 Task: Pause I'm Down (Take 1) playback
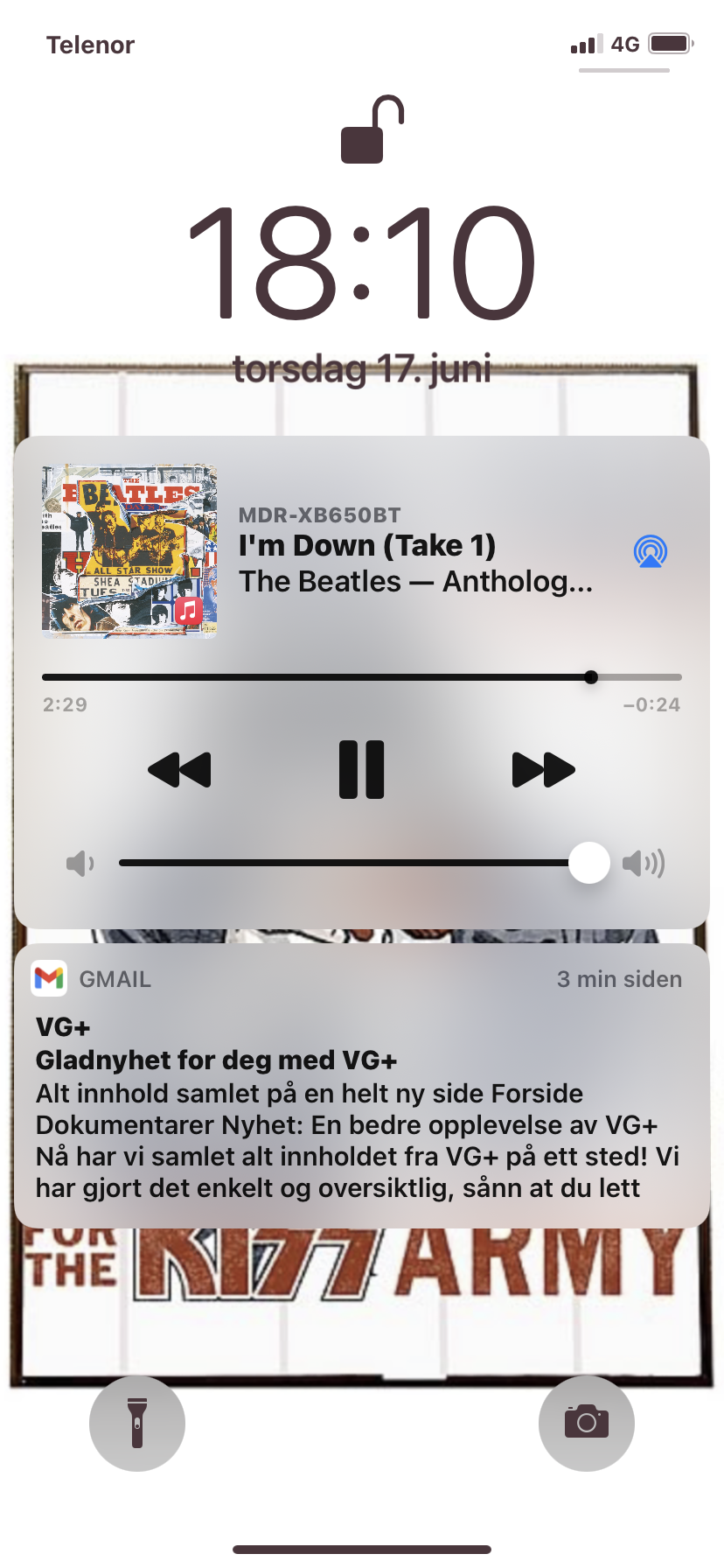[361, 770]
